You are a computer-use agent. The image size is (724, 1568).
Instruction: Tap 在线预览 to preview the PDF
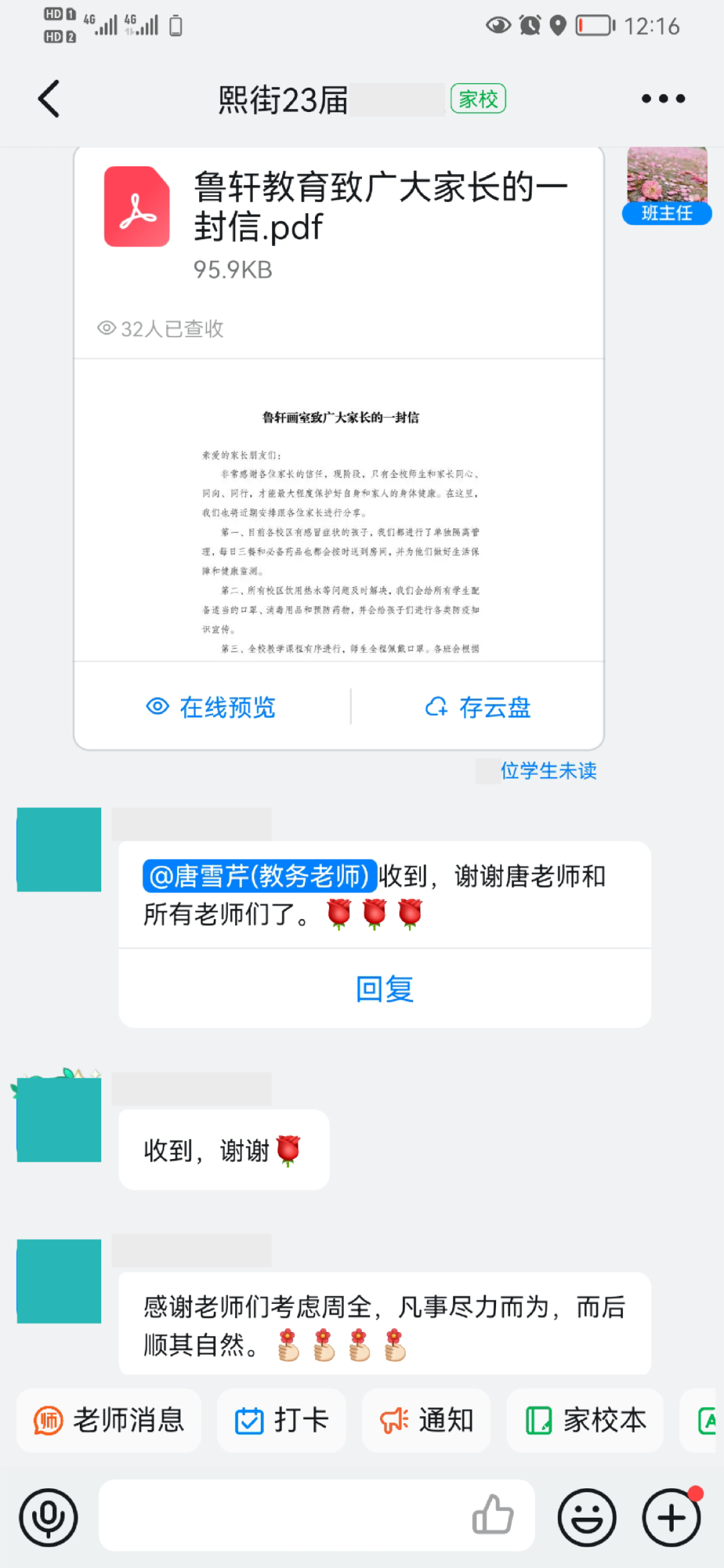[x=211, y=707]
